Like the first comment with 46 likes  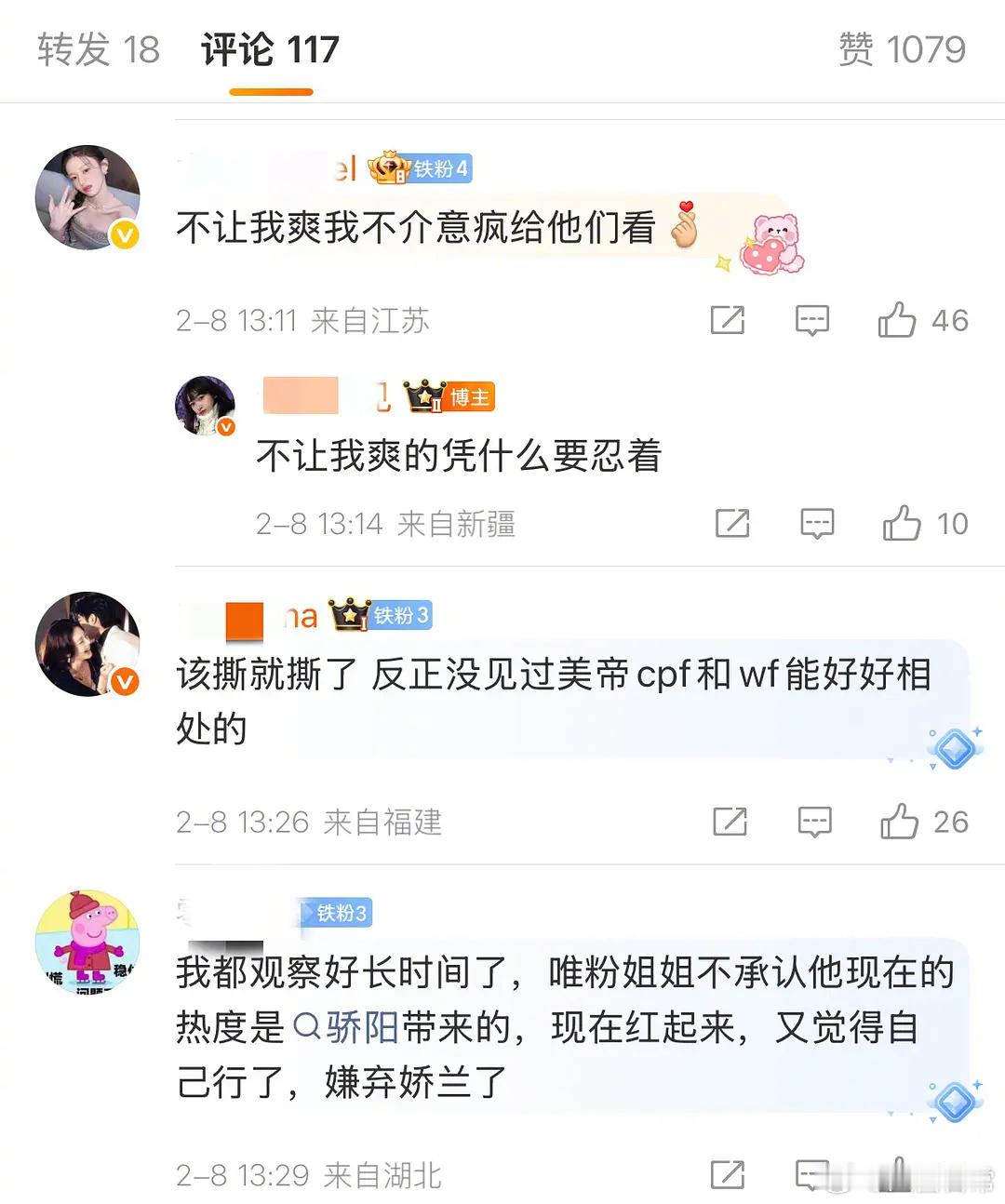click(x=899, y=319)
